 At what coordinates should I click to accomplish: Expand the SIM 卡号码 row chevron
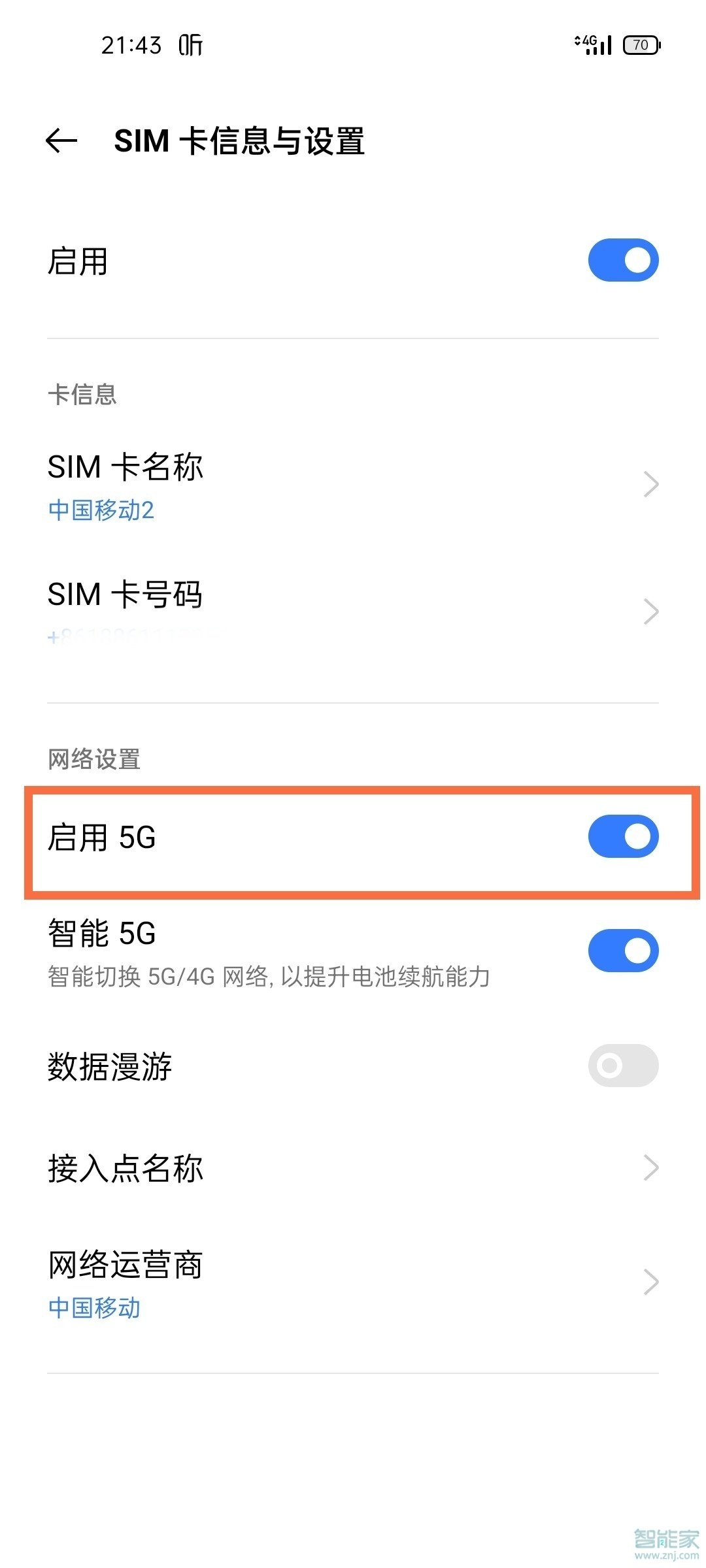click(650, 611)
